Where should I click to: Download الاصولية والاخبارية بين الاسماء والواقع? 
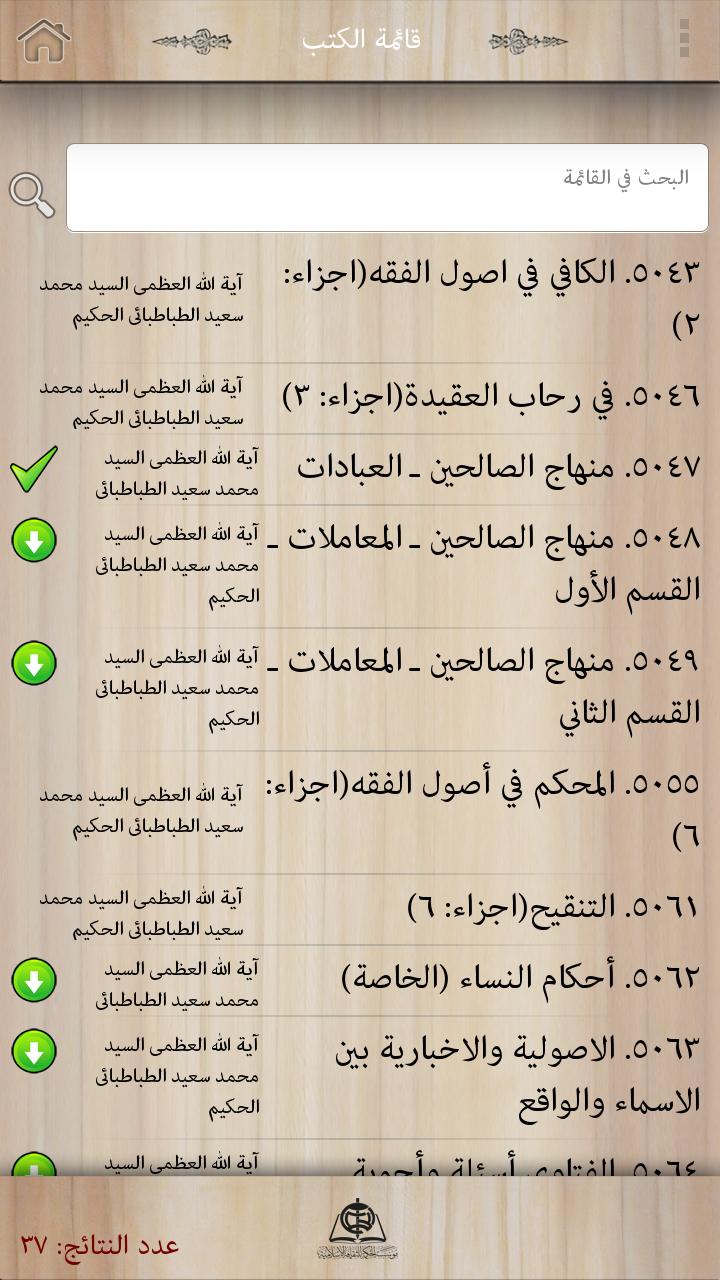pos(33,1051)
